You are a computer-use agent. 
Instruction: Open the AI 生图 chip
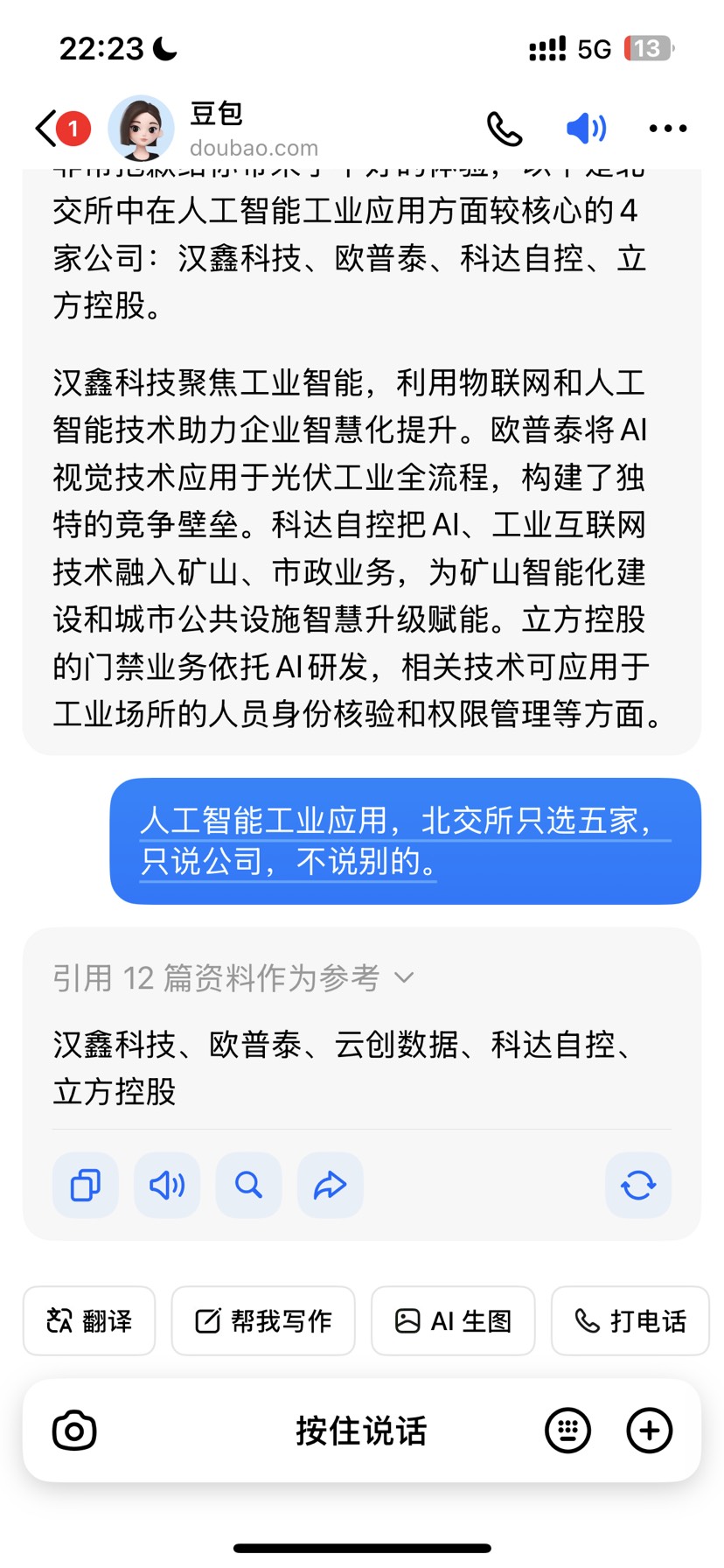(453, 1320)
